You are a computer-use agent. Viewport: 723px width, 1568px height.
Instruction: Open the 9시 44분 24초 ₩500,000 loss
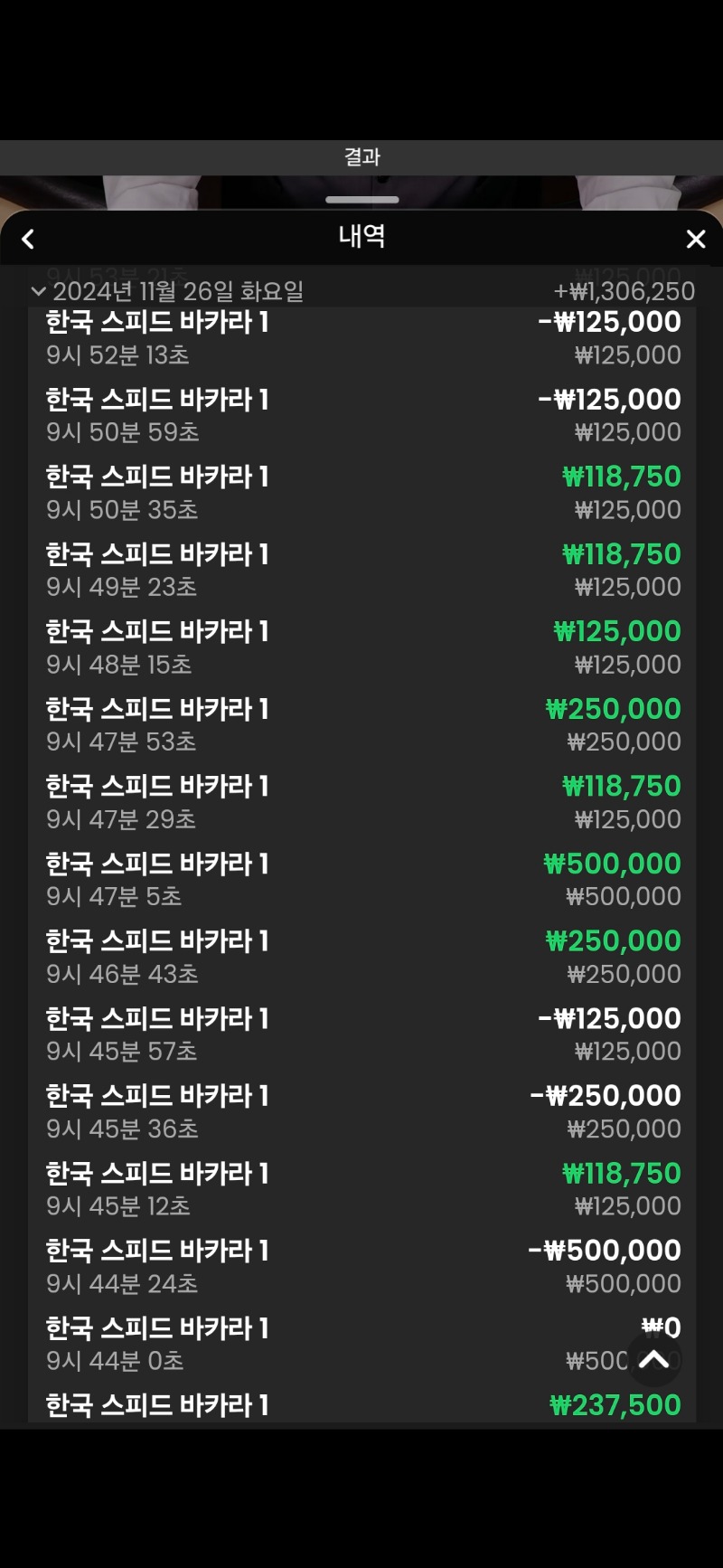click(361, 1266)
